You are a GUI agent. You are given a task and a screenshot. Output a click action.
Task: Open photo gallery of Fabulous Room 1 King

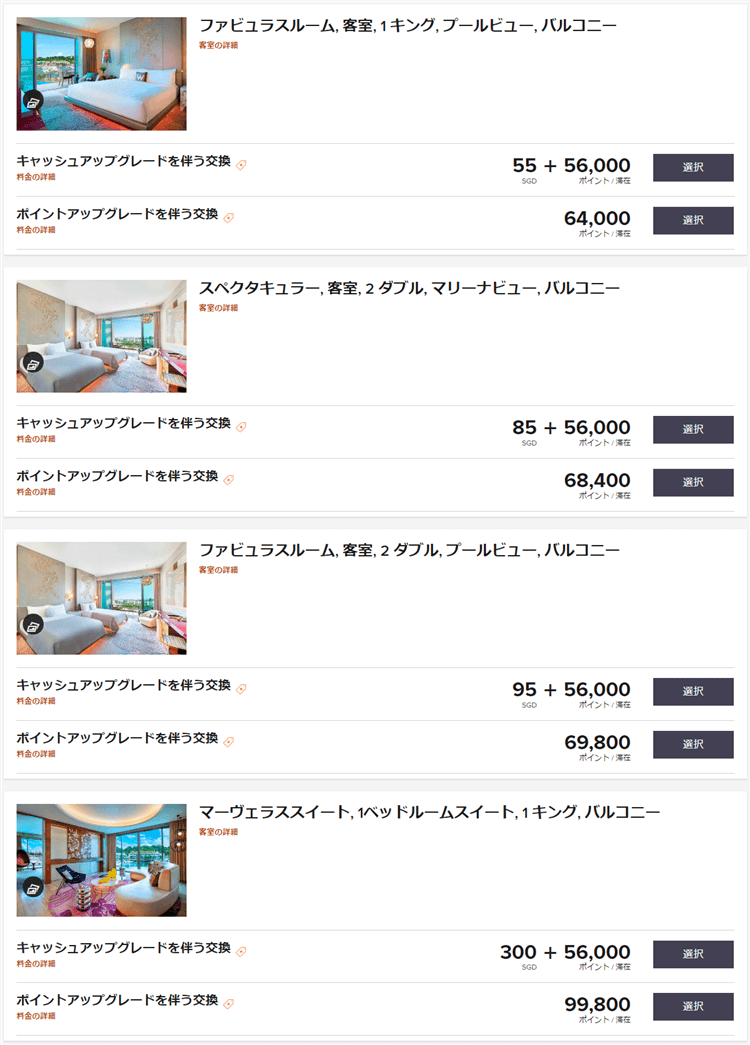pyautogui.click(x=33, y=102)
